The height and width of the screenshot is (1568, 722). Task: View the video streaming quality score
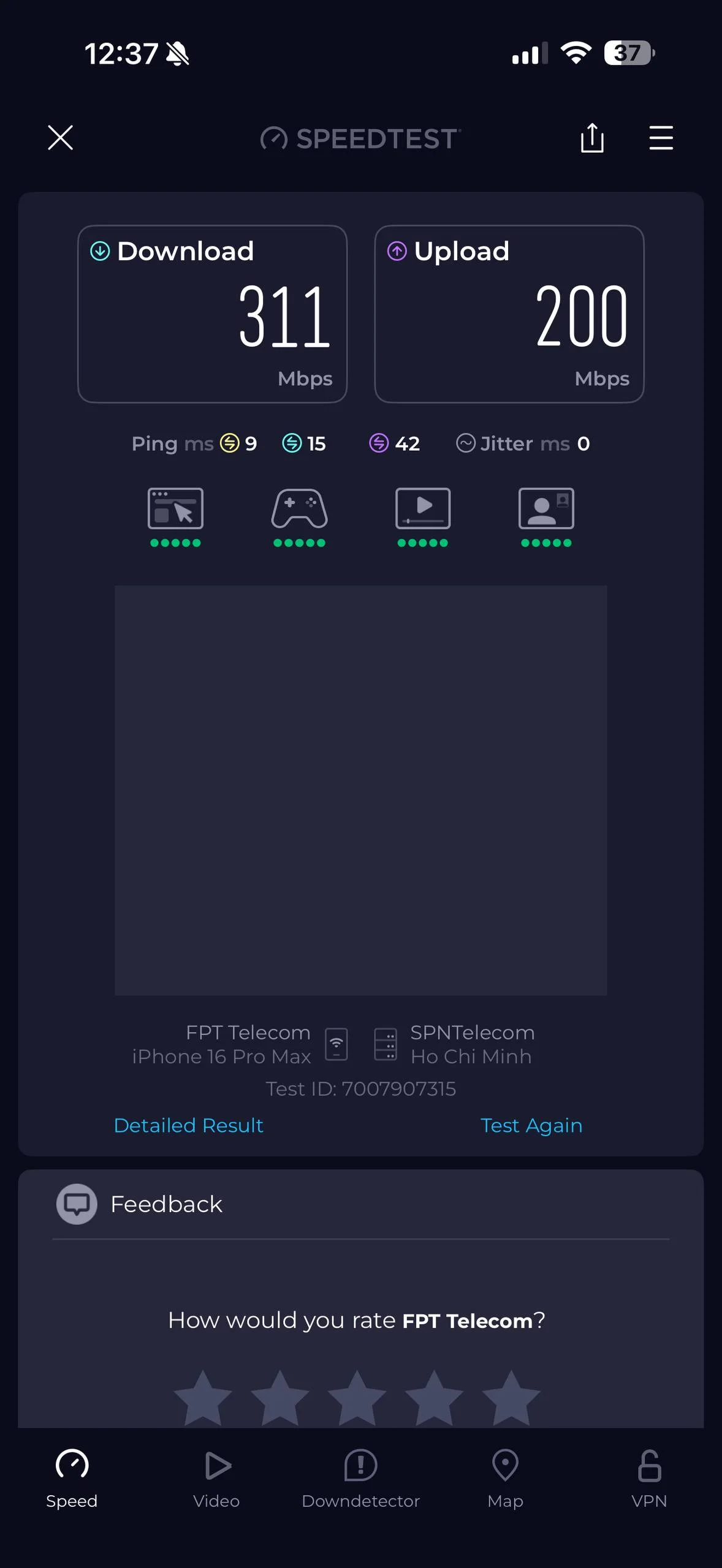(423, 516)
